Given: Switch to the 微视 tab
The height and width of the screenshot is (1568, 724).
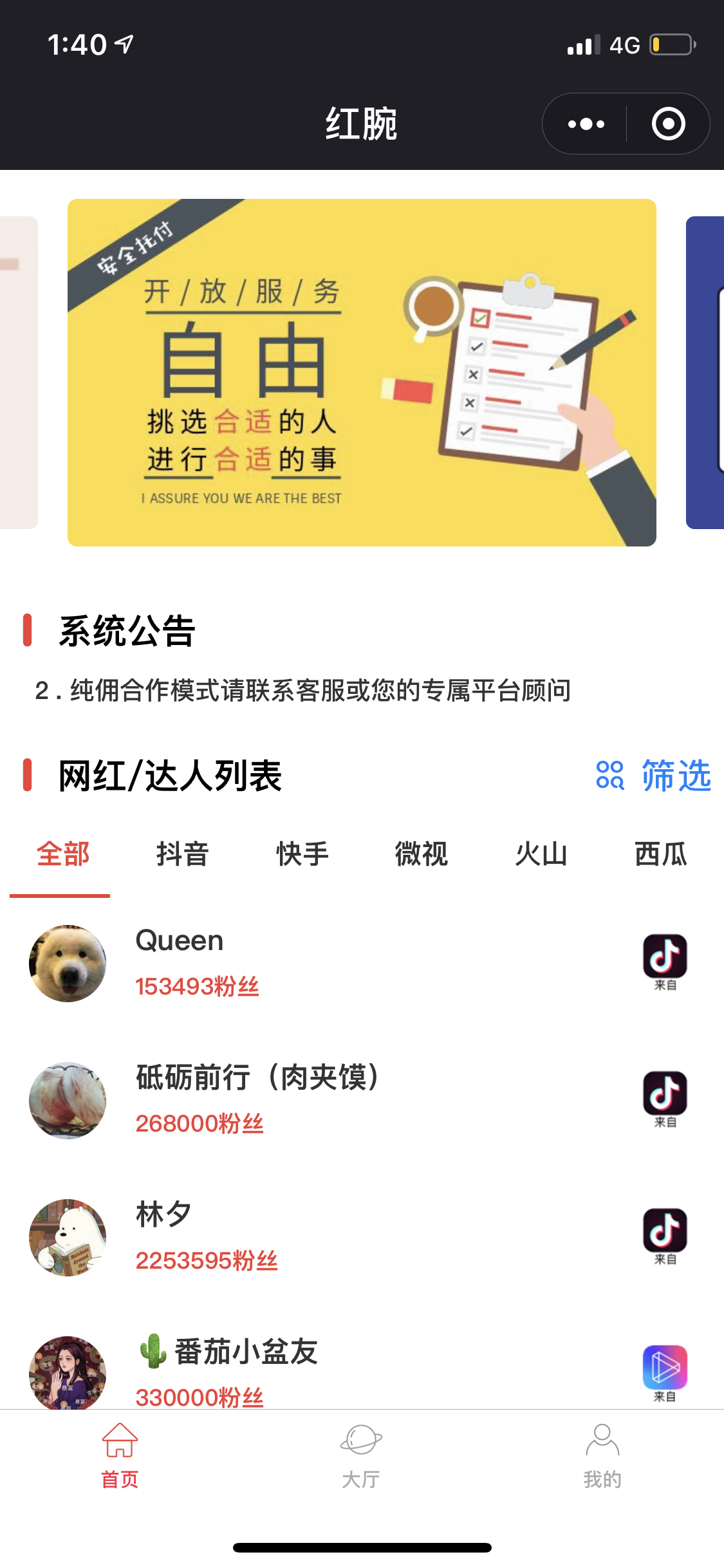Looking at the screenshot, I should (421, 854).
